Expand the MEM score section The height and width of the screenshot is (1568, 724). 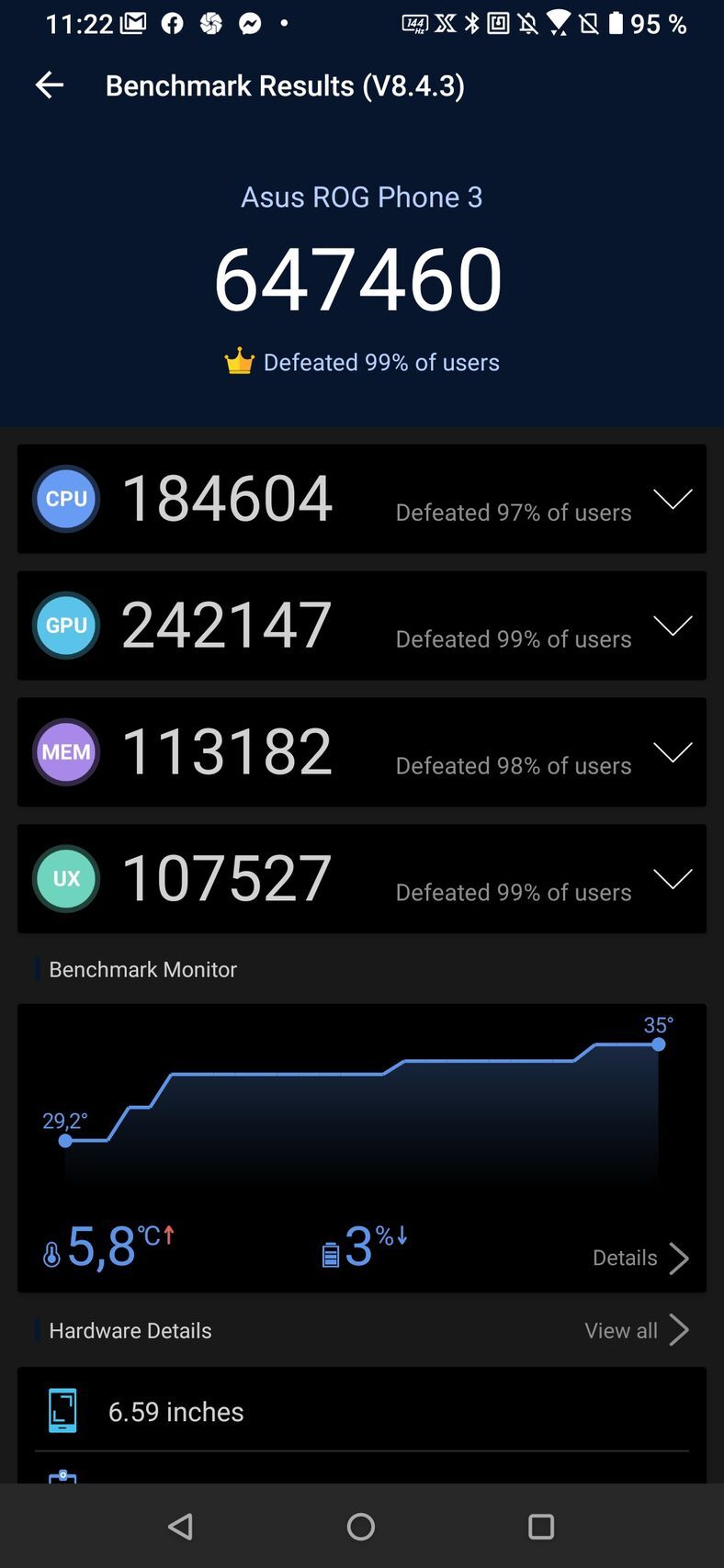[x=672, y=752]
